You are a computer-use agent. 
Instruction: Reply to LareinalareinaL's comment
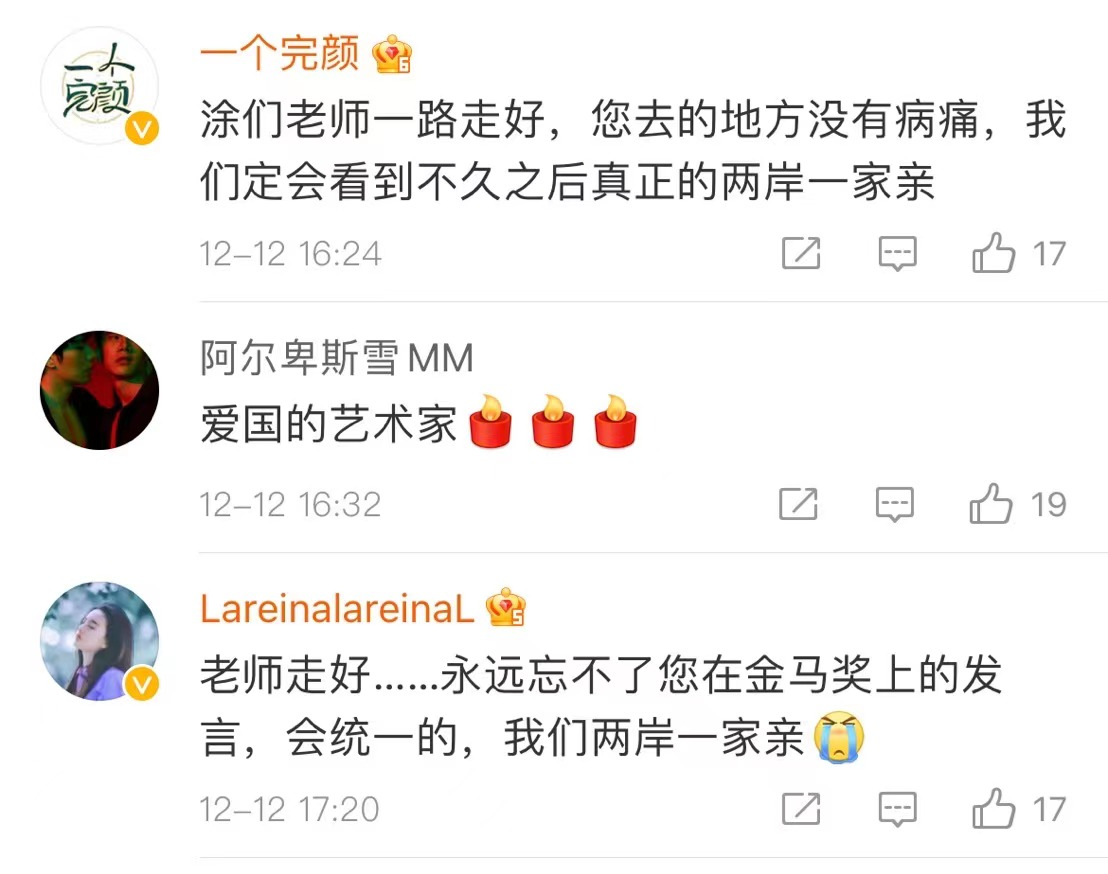pos(897,808)
